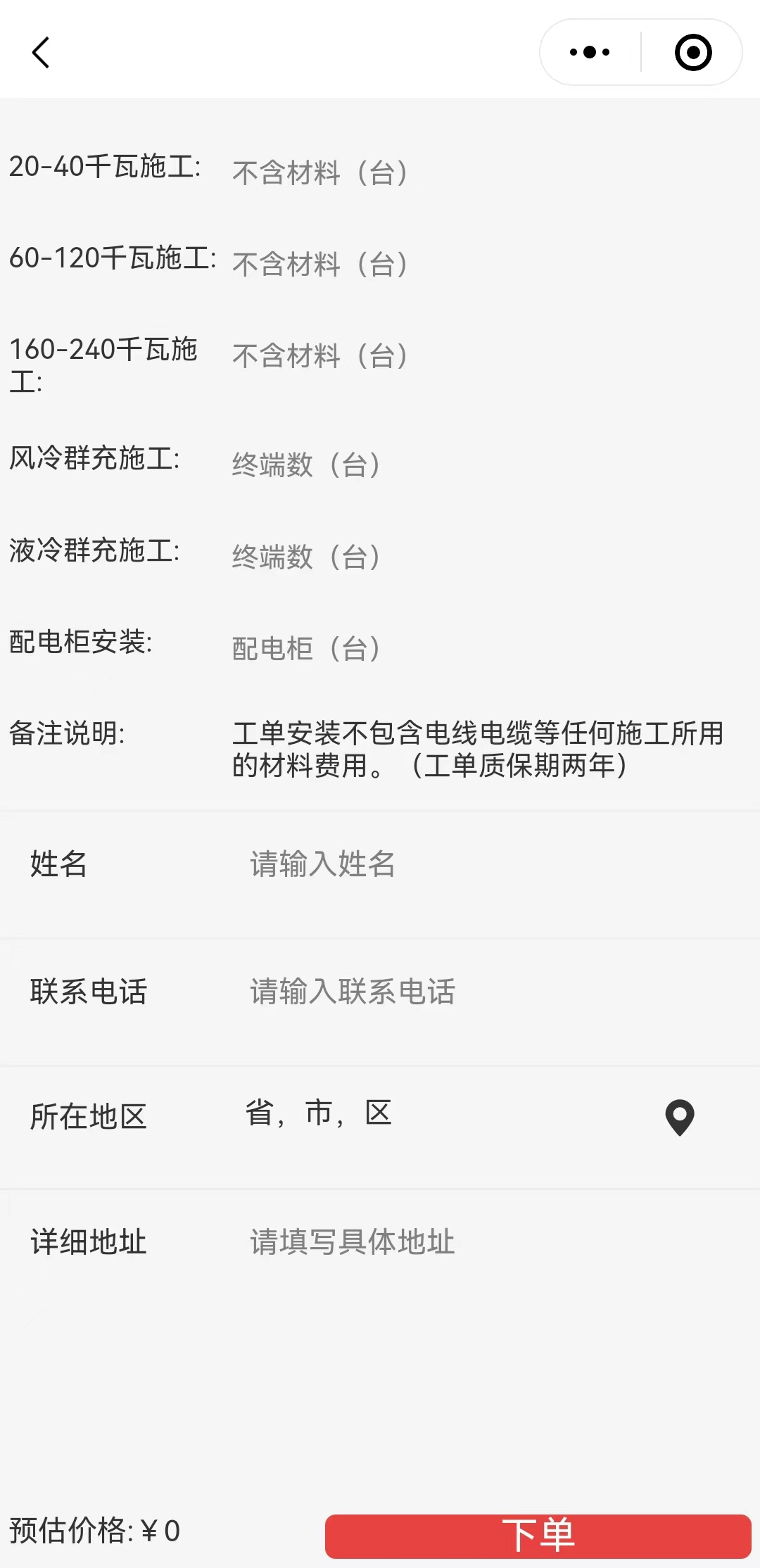This screenshot has width=760, height=1568.
Task: Go back using the top-left arrow
Action: click(x=41, y=53)
